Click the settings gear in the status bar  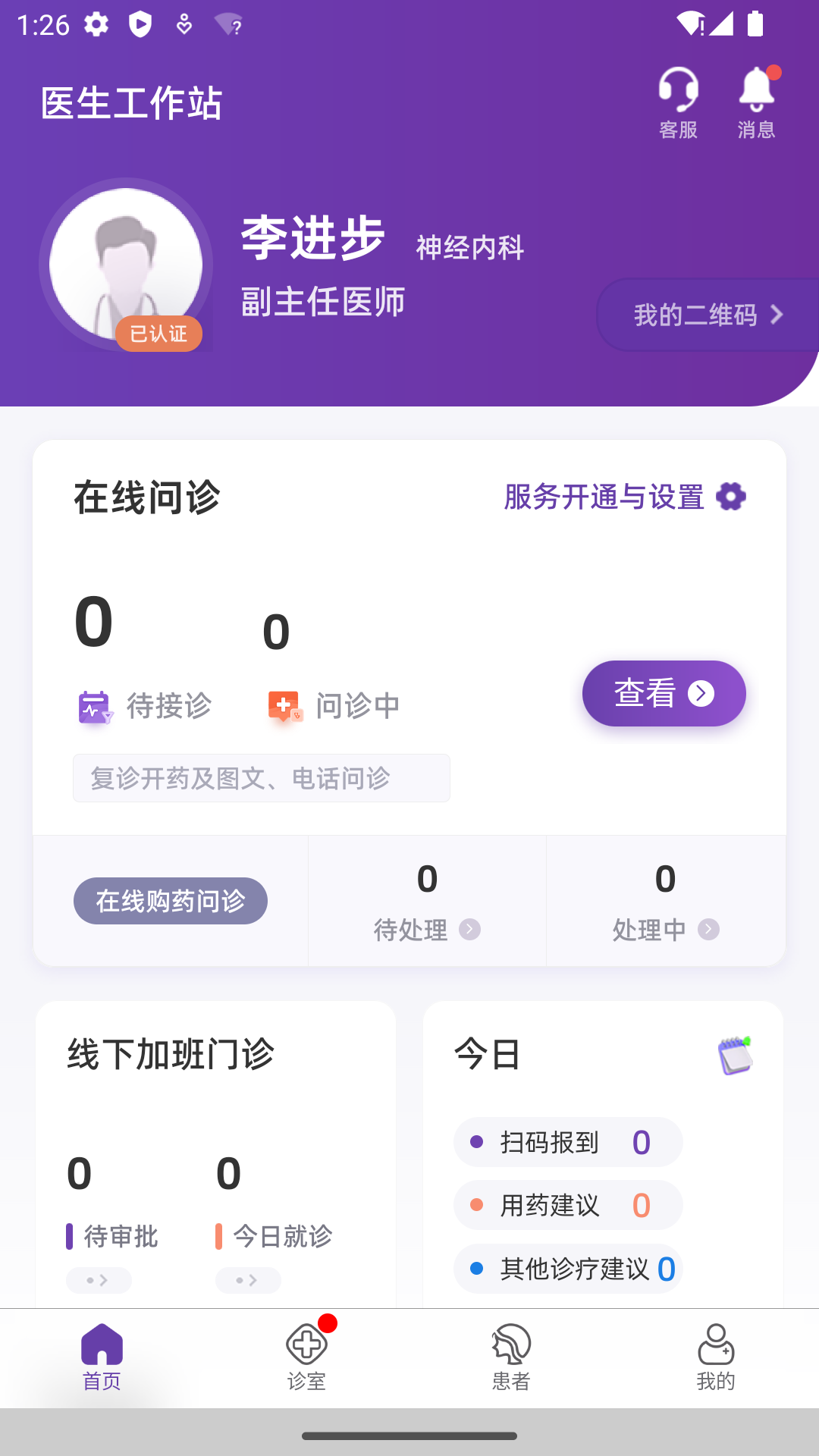pos(96,24)
